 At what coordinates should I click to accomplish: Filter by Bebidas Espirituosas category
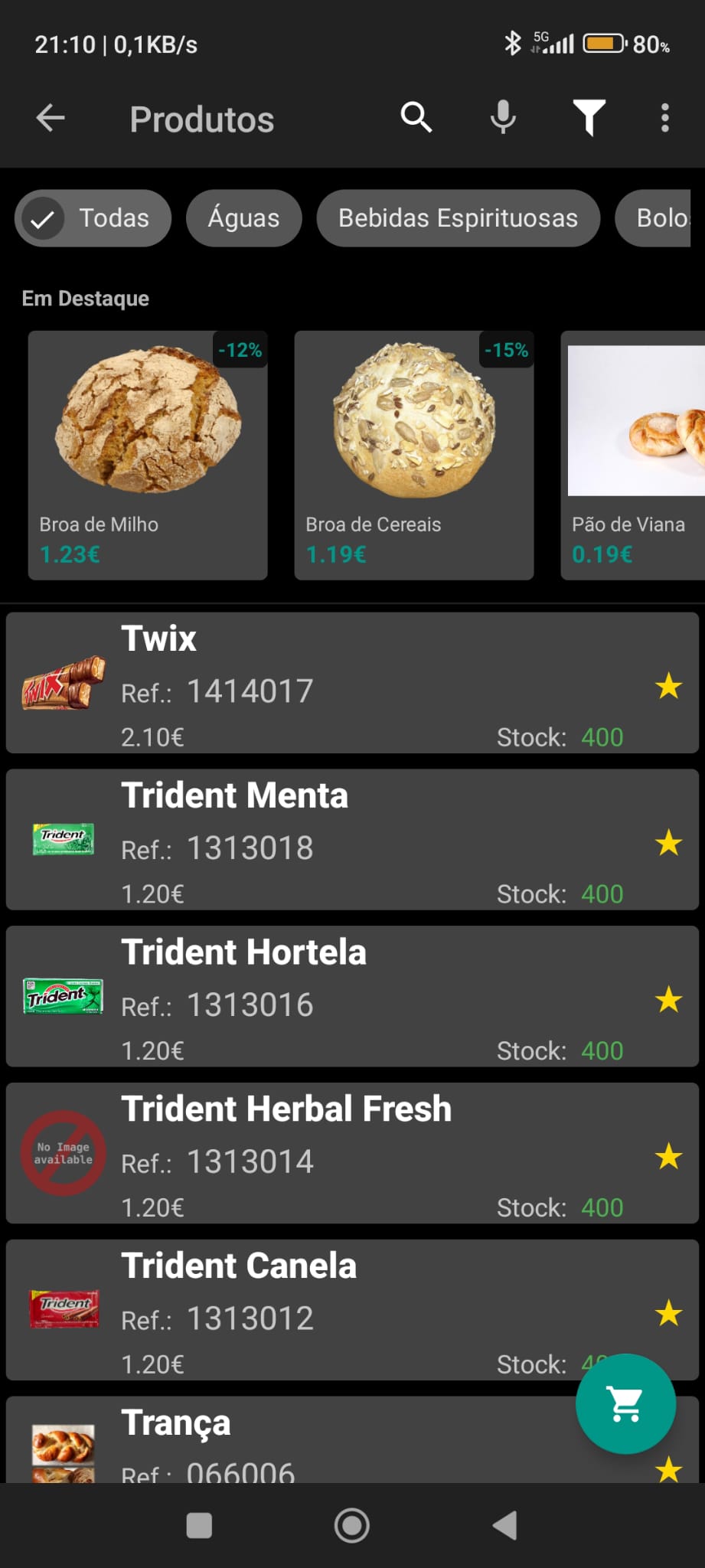pos(458,218)
